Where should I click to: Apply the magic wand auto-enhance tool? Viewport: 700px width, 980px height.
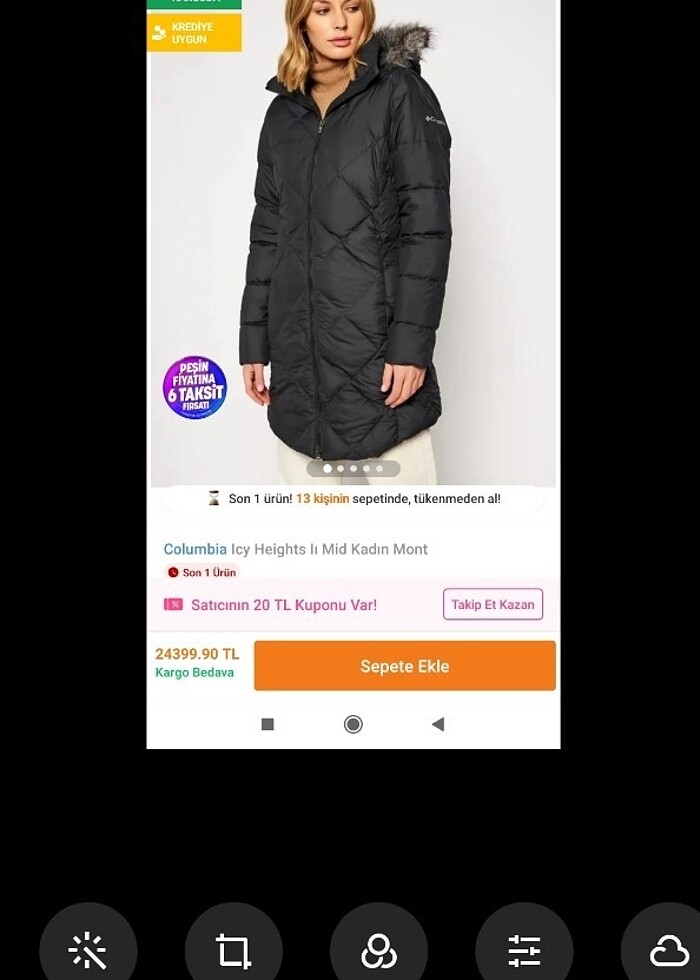pos(88,950)
